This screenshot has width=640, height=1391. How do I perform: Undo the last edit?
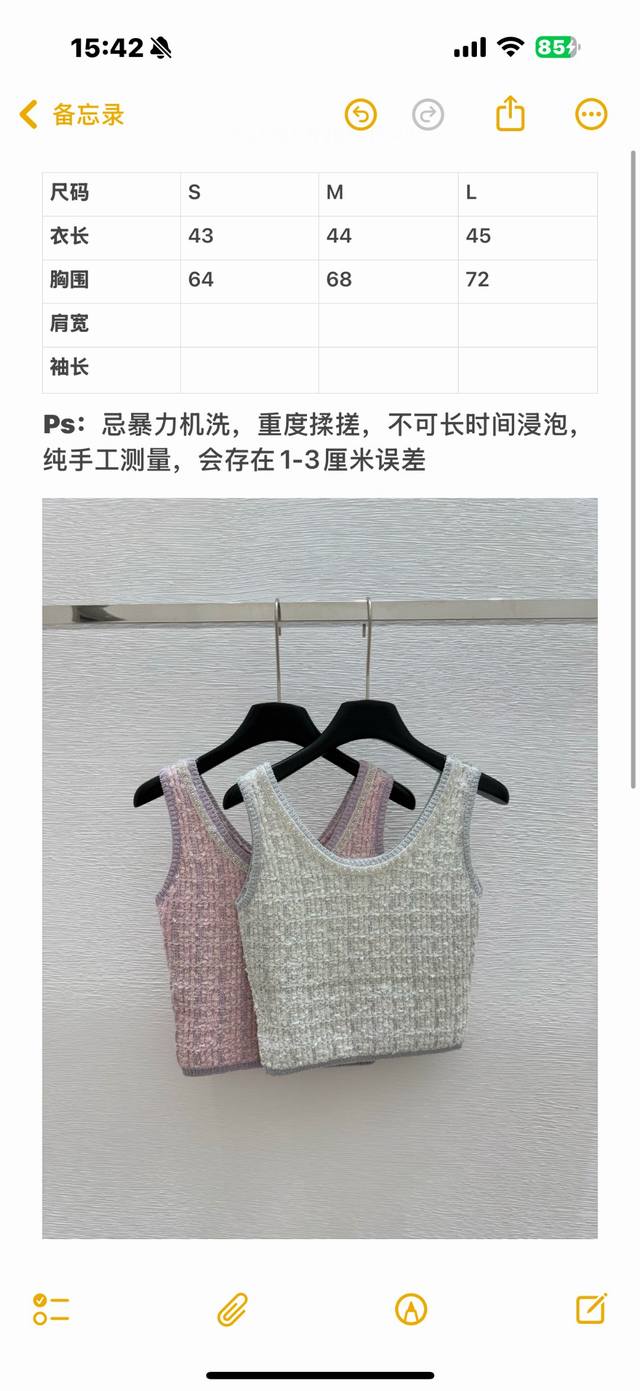point(361,115)
